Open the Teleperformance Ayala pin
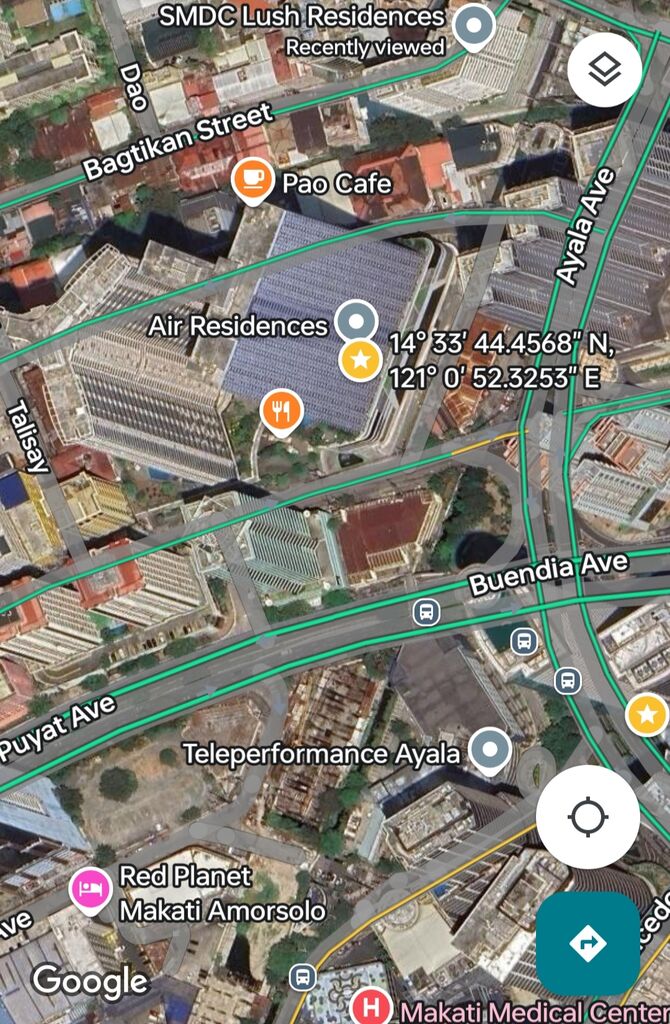Screen dimensions: 670x1024 [490, 749]
